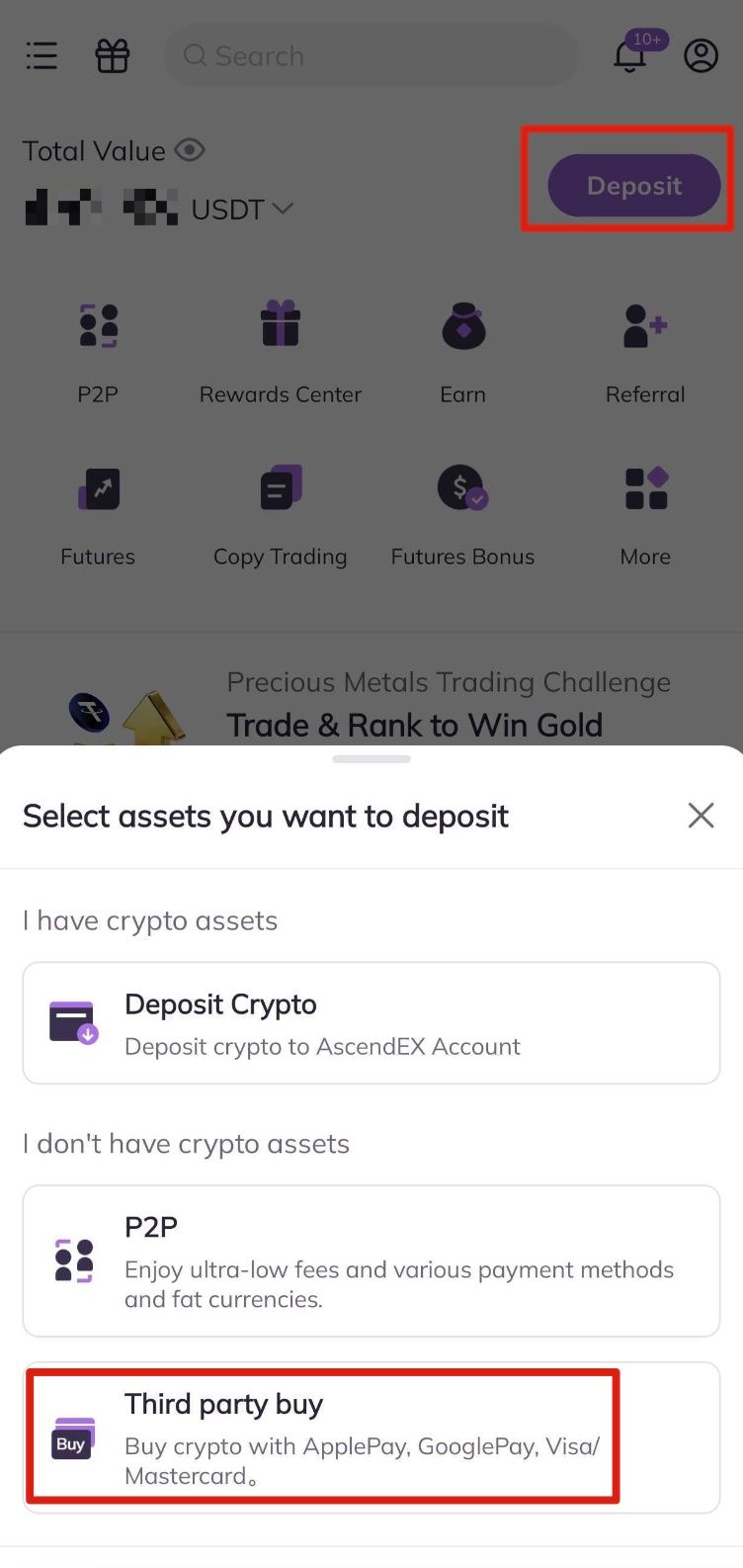This screenshot has width=743, height=1568.
Task: Close the deposit asset selection sheet
Action: (x=701, y=816)
